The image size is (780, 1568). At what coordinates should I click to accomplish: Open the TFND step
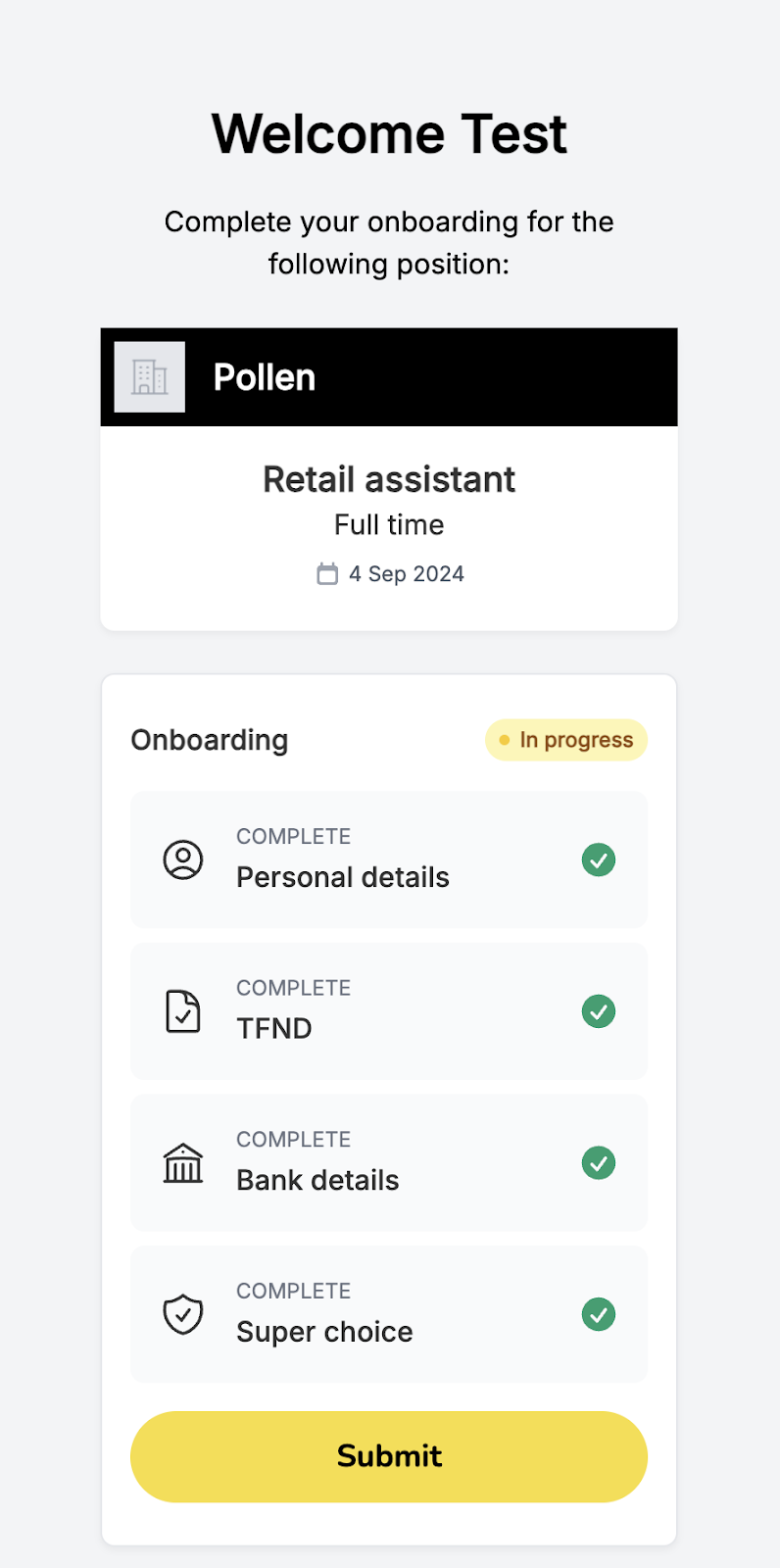tap(389, 1011)
